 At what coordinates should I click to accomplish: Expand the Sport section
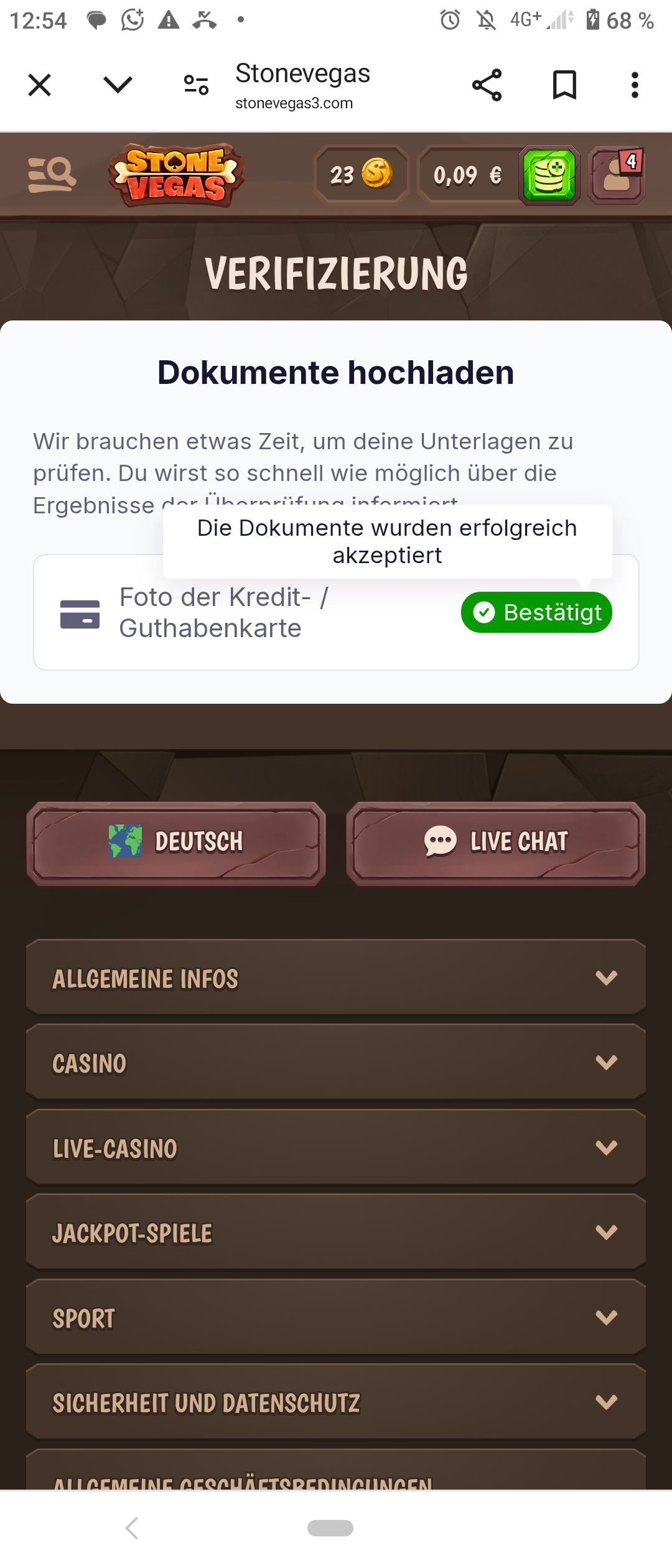click(336, 1318)
